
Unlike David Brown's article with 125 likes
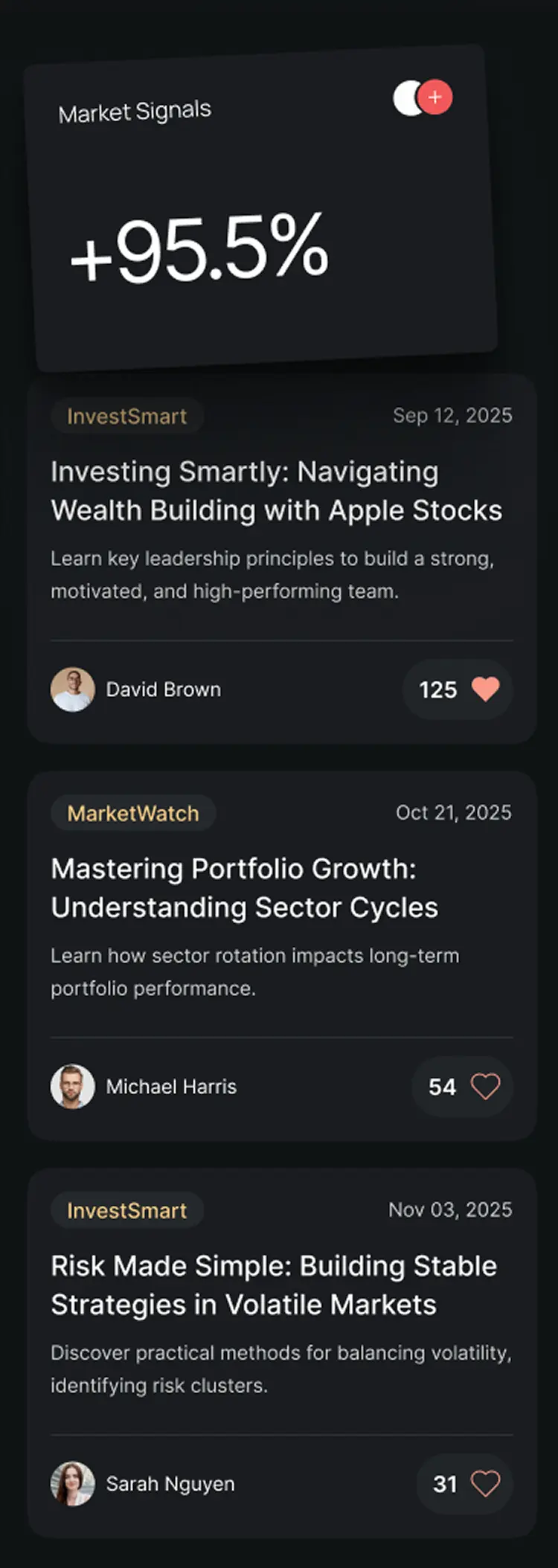[x=485, y=690]
